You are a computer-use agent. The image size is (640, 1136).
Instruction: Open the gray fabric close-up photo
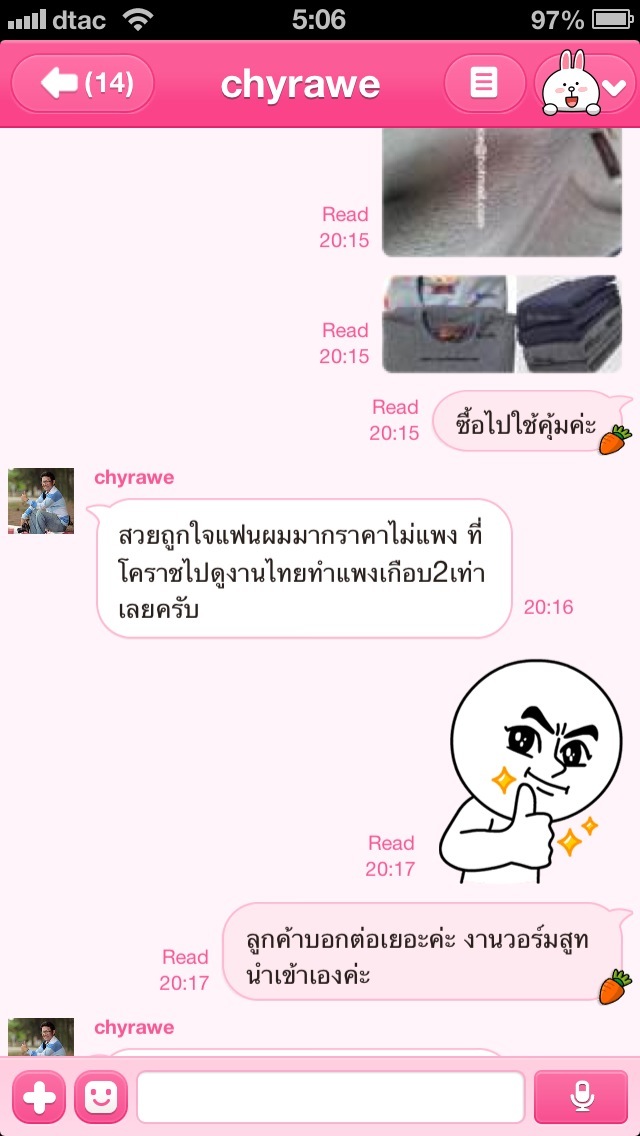pos(502,192)
